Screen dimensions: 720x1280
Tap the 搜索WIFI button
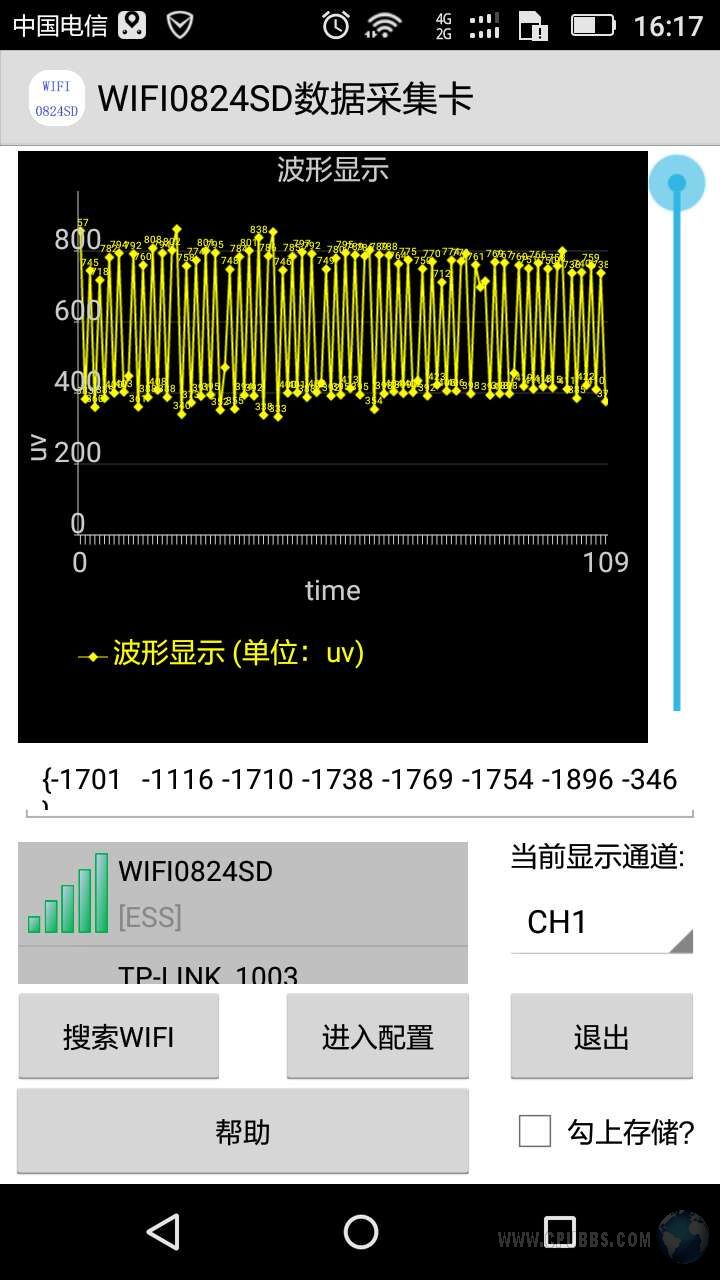pos(118,1036)
